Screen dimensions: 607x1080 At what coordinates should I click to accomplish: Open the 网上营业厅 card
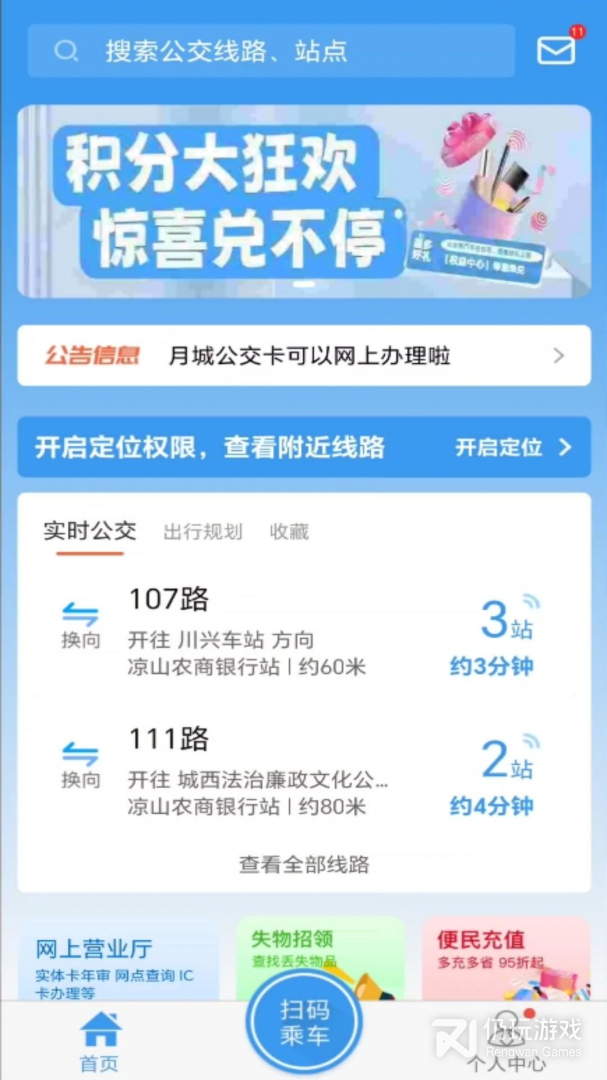119,959
